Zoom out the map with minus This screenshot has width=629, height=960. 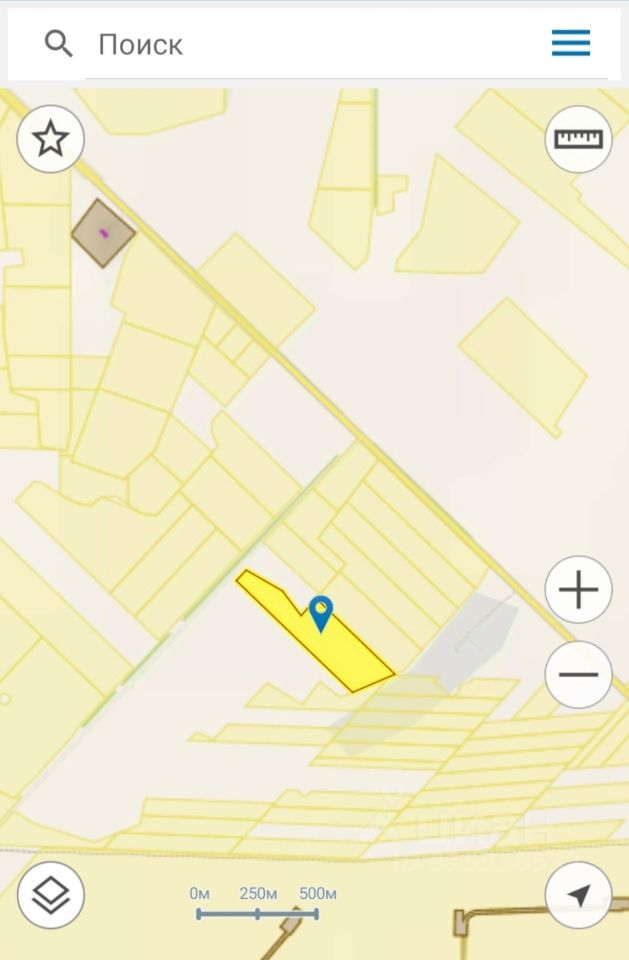[x=578, y=675]
